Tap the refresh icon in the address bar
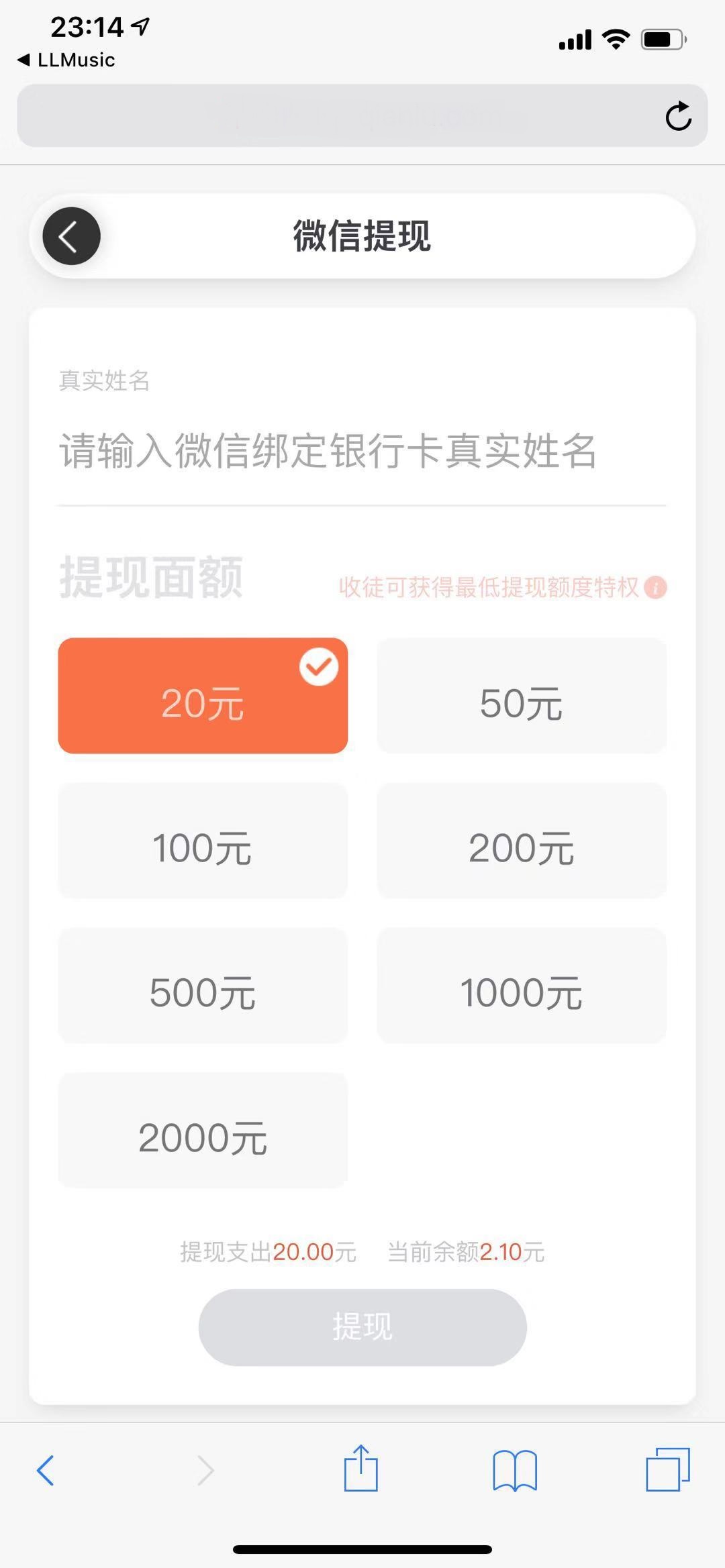The image size is (725, 1568). (x=679, y=115)
